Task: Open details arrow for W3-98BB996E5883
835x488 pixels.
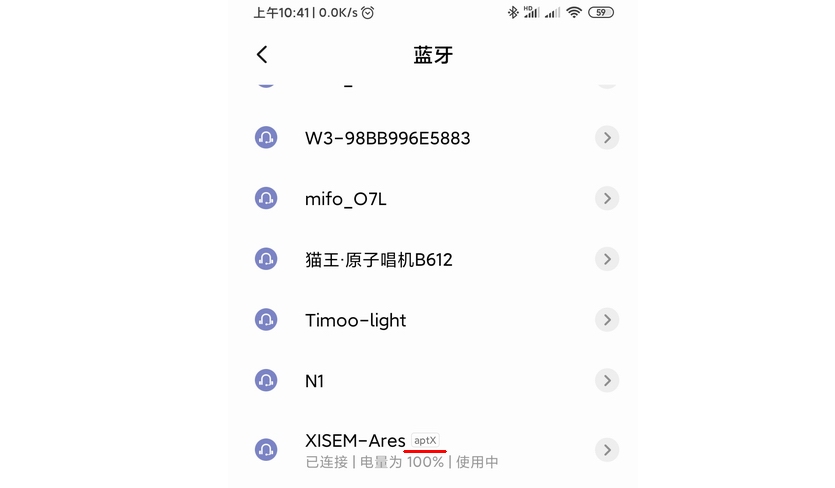Action: (606, 138)
